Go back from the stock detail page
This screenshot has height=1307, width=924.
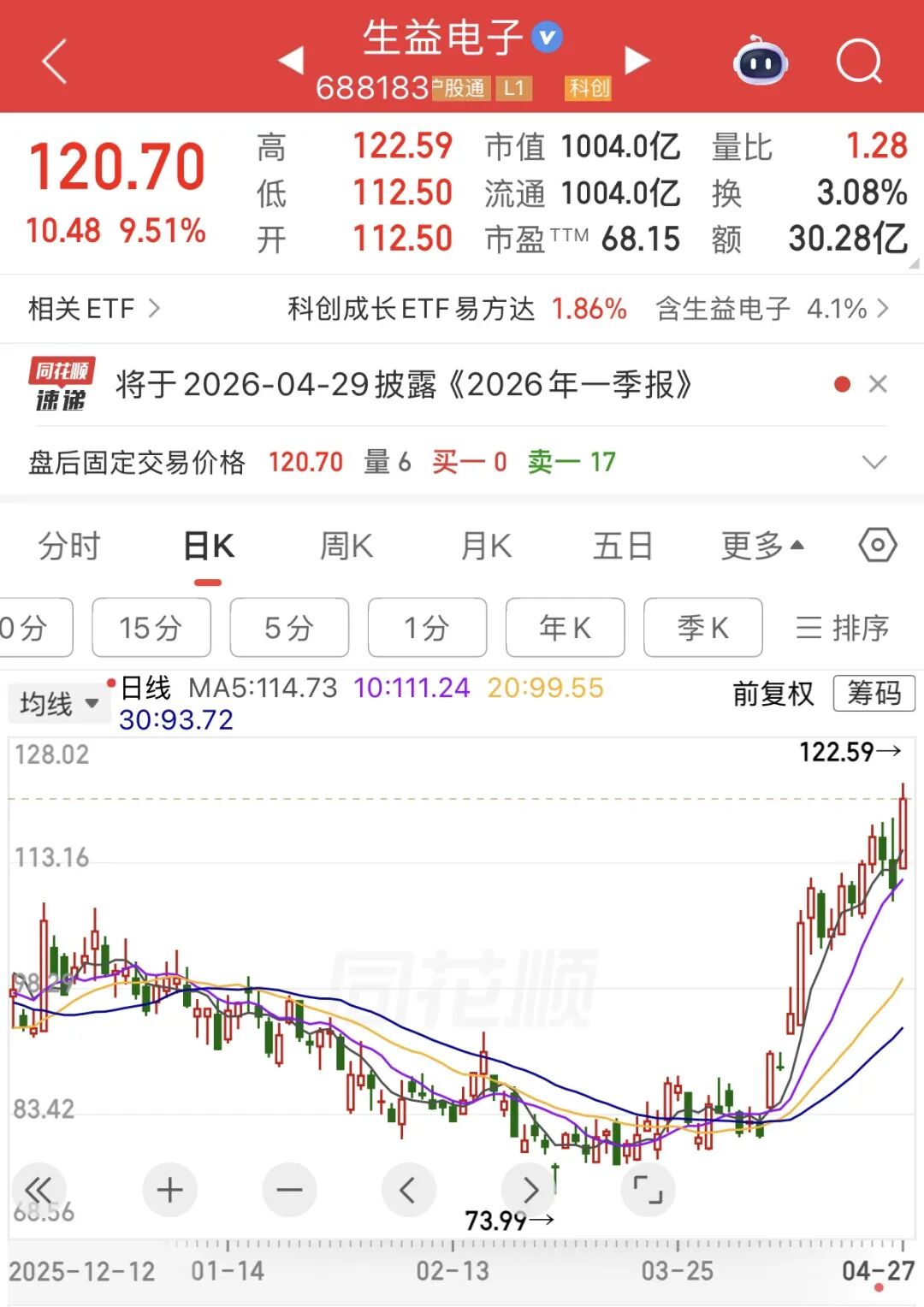pyautogui.click(x=54, y=62)
